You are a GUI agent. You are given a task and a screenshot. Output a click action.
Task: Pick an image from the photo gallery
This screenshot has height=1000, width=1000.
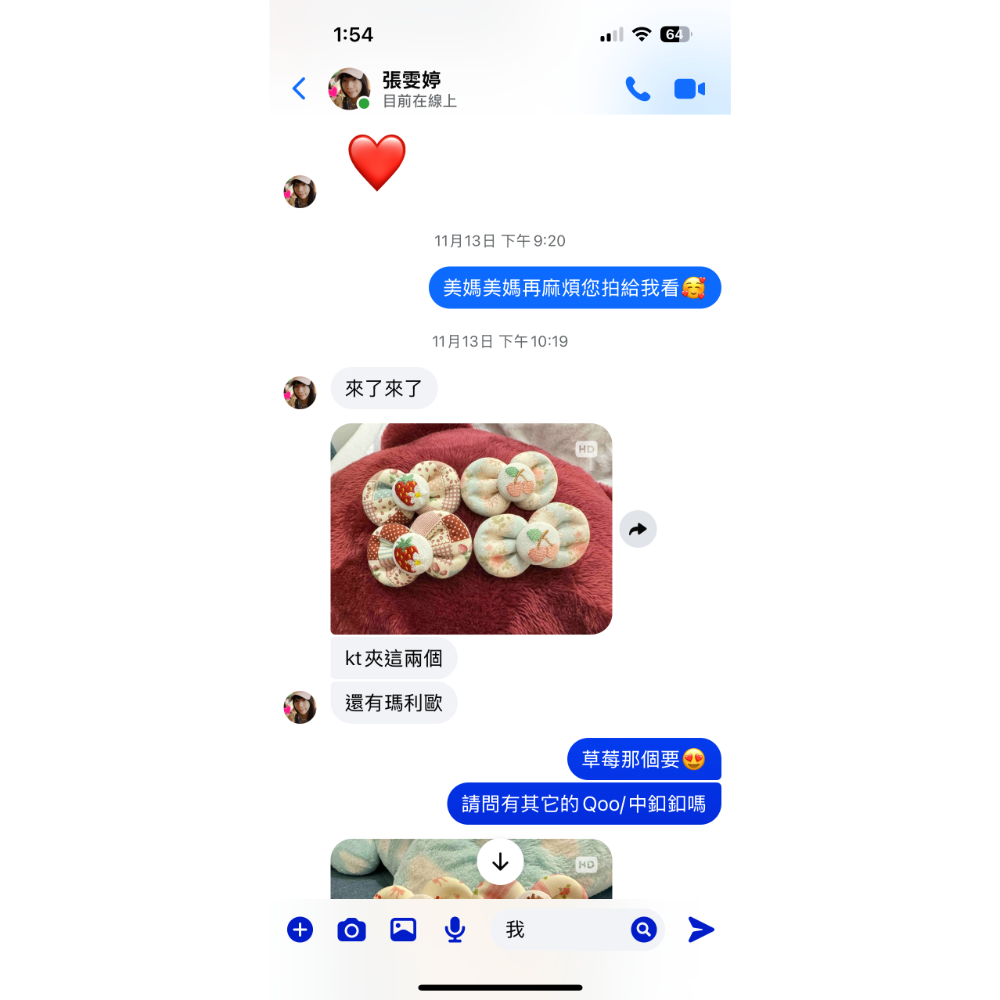click(x=403, y=930)
